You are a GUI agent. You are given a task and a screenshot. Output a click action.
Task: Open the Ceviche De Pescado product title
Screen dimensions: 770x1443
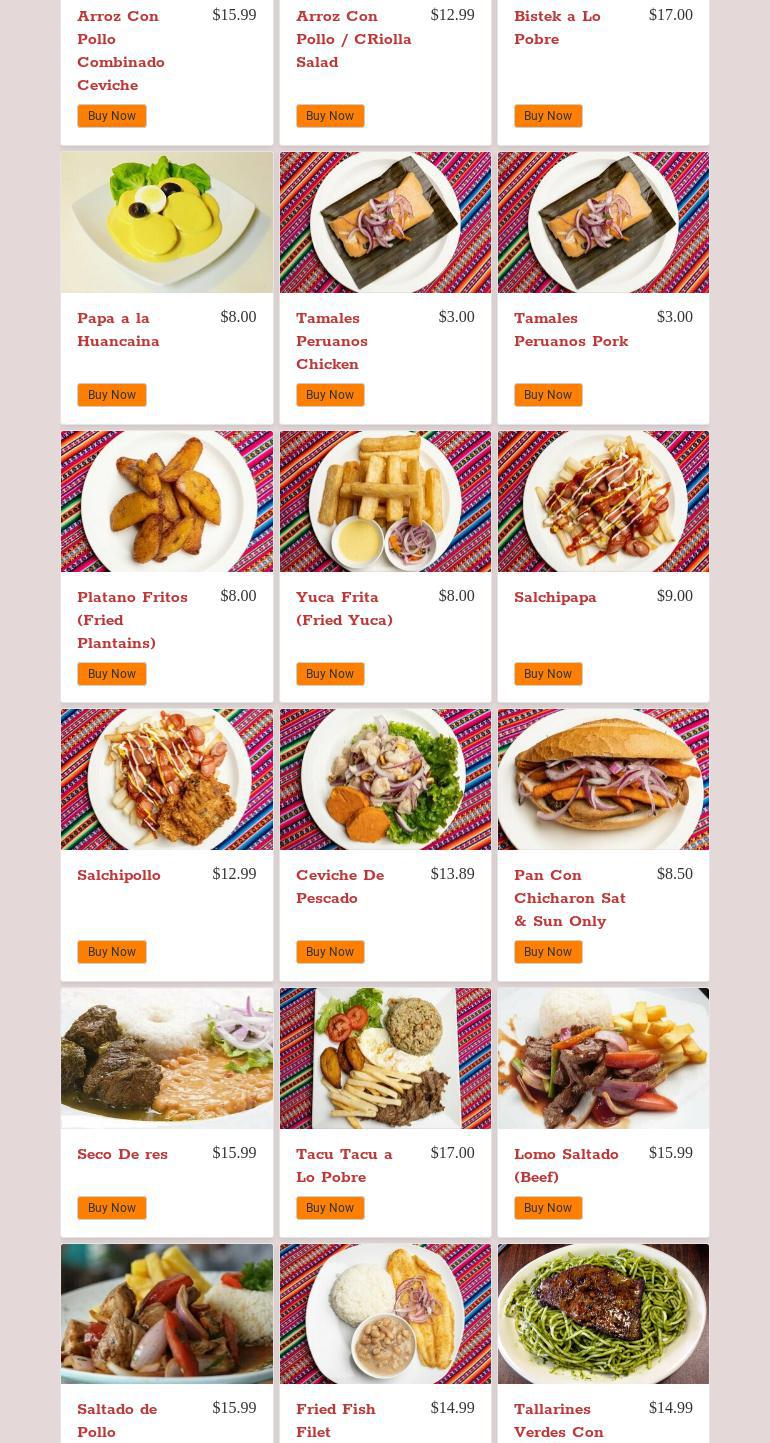340,886
